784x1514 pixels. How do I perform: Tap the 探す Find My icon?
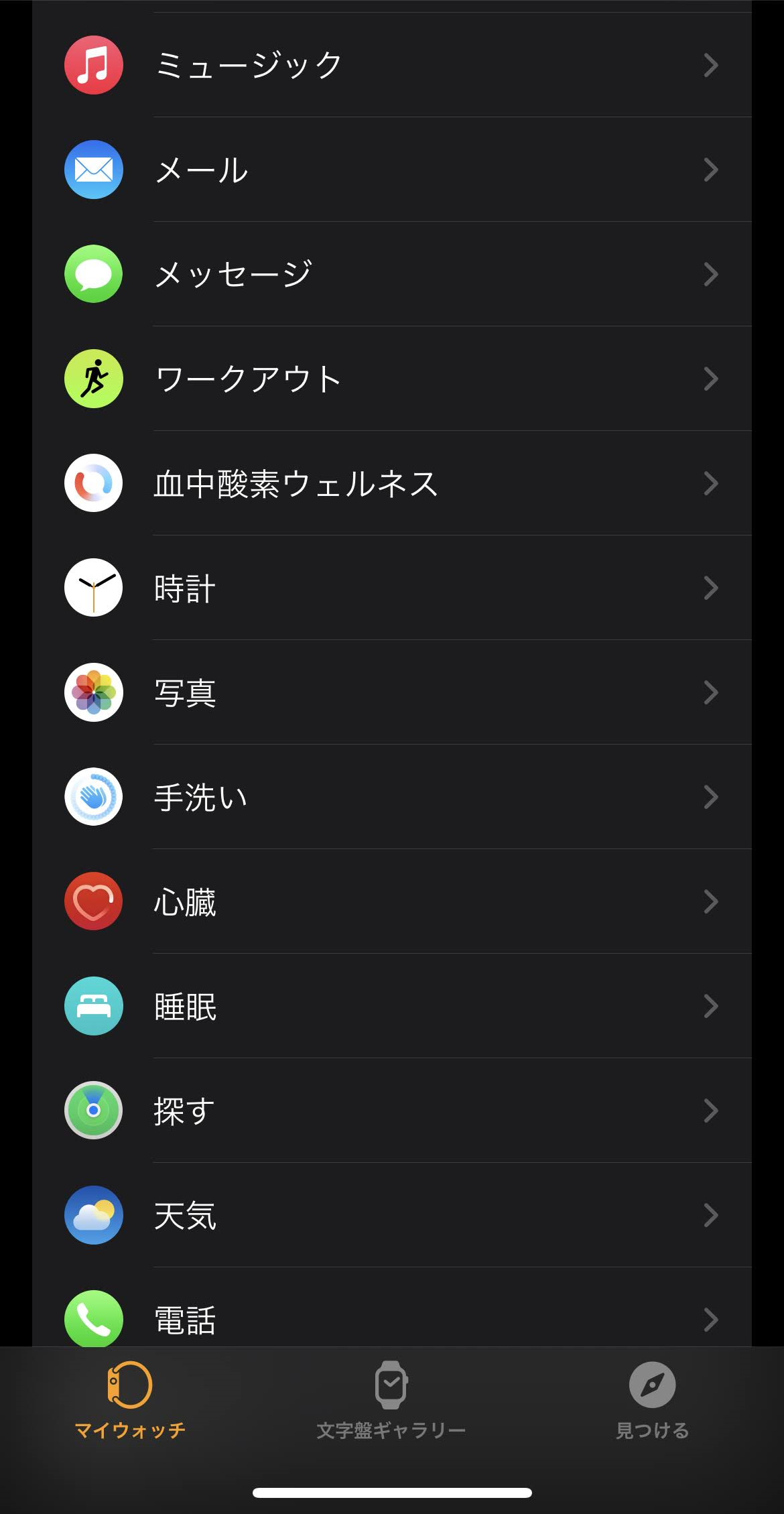(93, 1110)
